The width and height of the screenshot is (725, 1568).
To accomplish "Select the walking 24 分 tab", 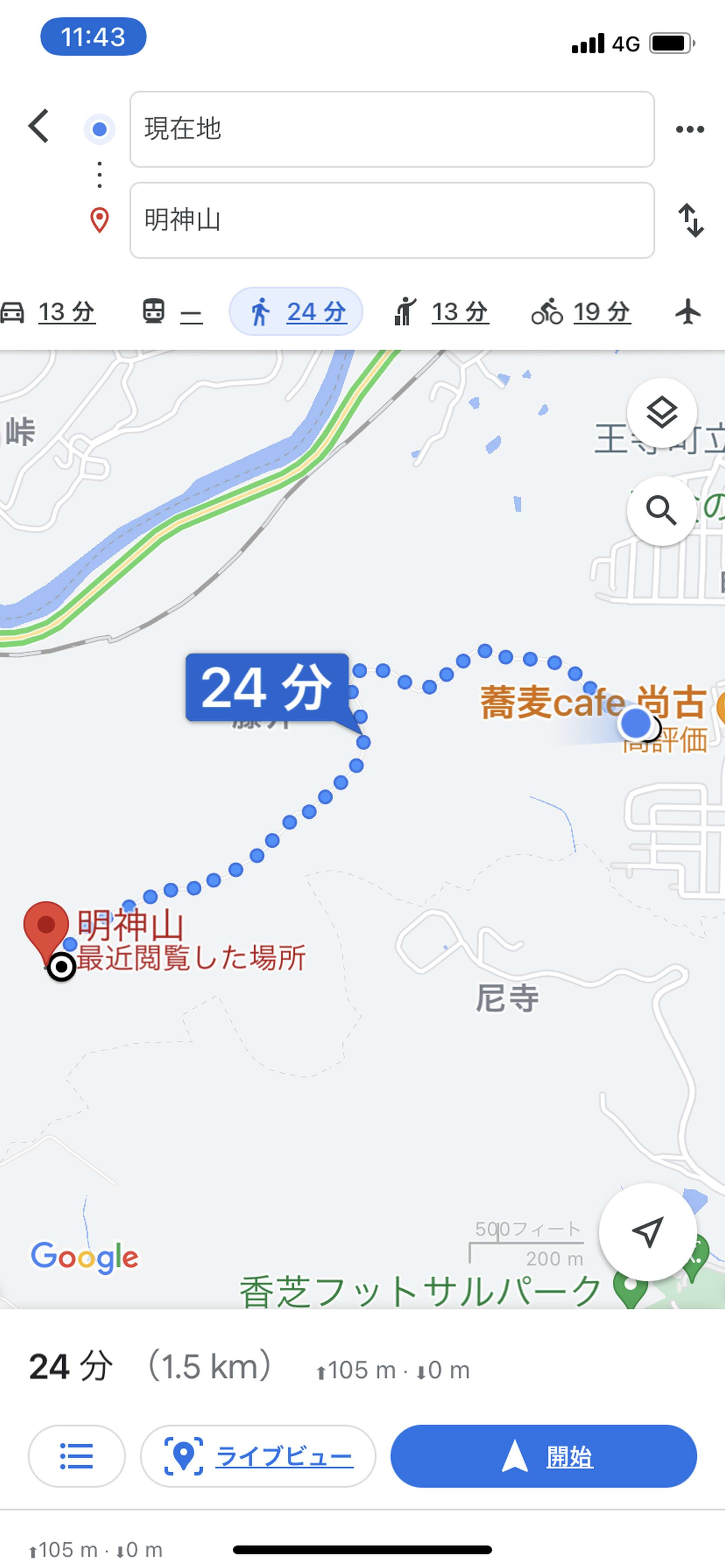I will (x=296, y=312).
